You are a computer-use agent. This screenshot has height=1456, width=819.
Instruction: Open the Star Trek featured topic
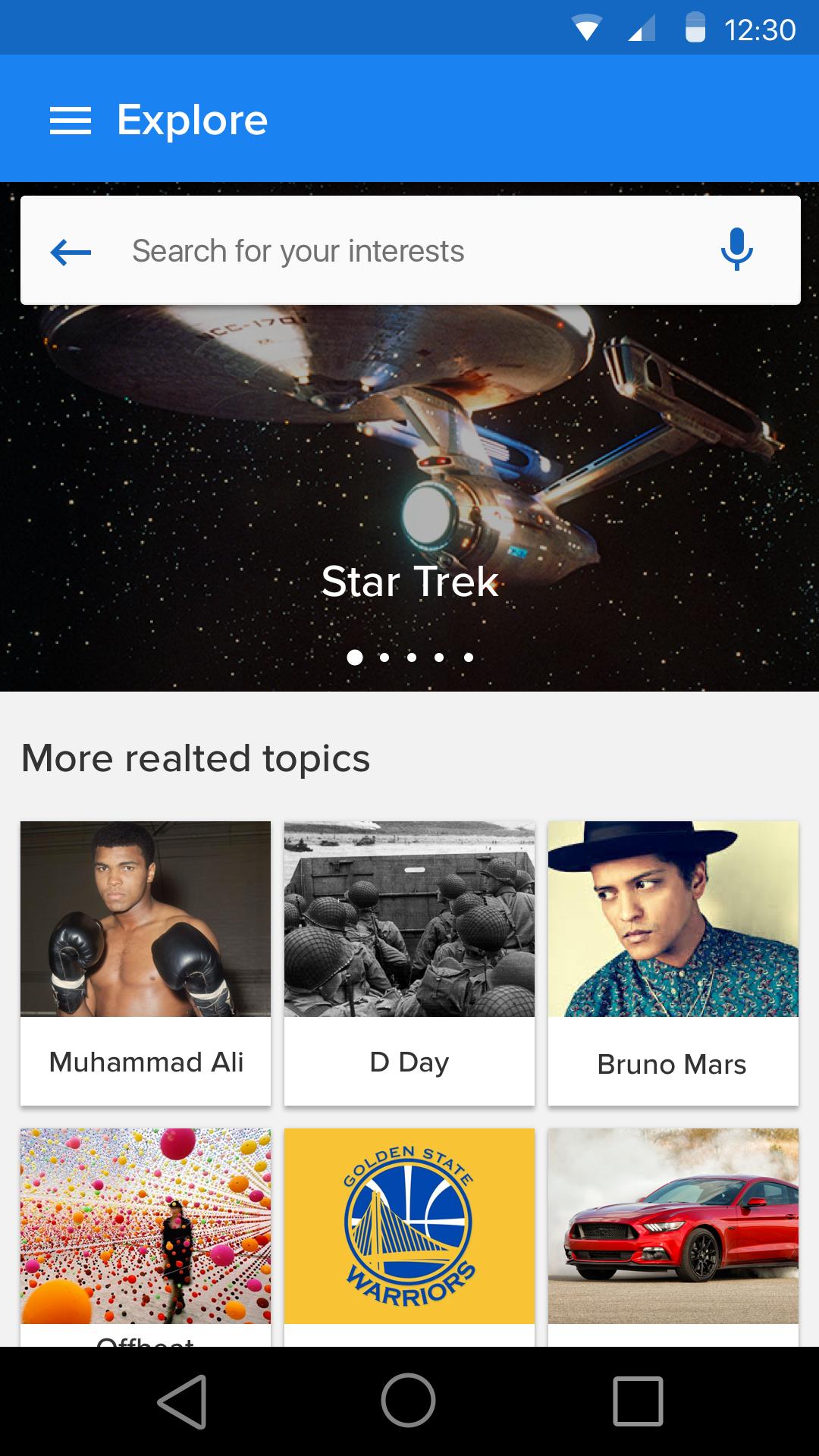pyautogui.click(x=409, y=493)
